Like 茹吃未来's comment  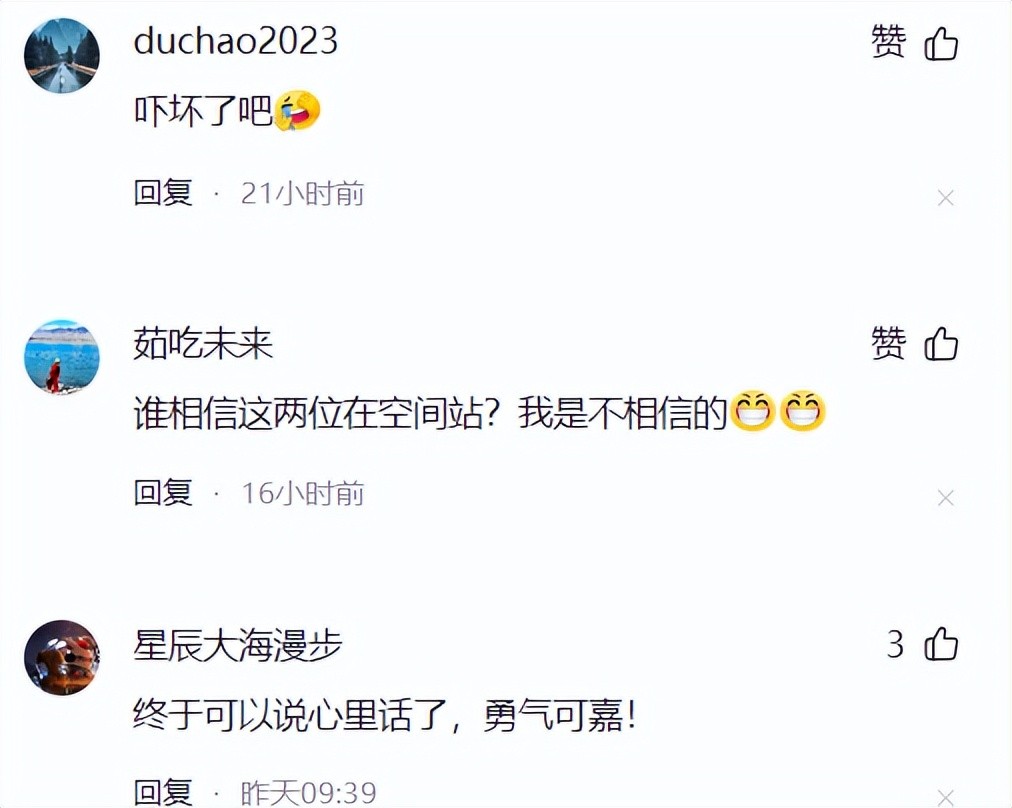(x=940, y=345)
